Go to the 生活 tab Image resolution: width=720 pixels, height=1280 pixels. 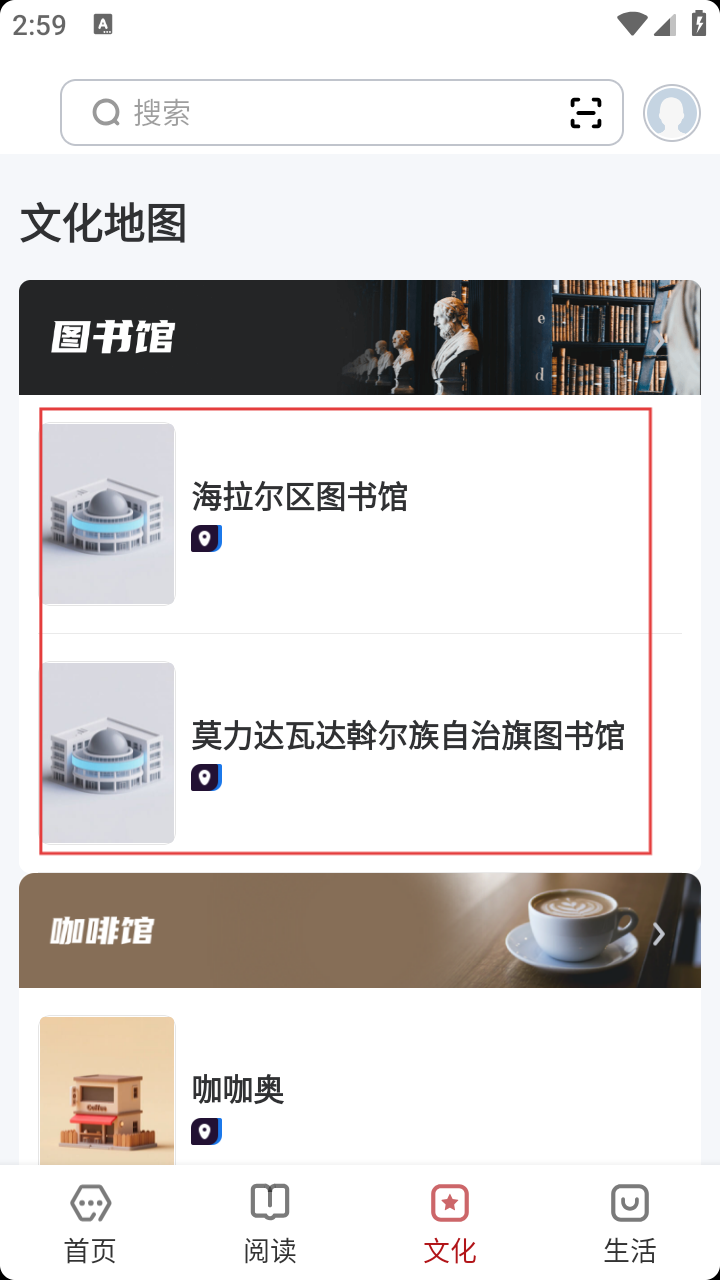click(630, 1222)
